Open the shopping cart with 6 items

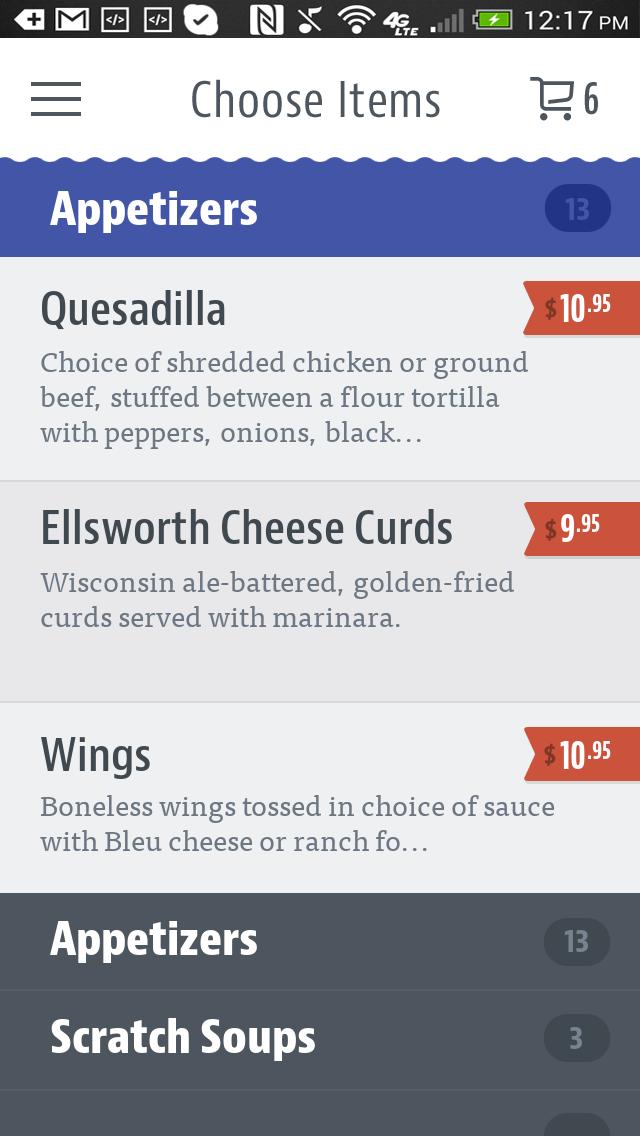(563, 99)
